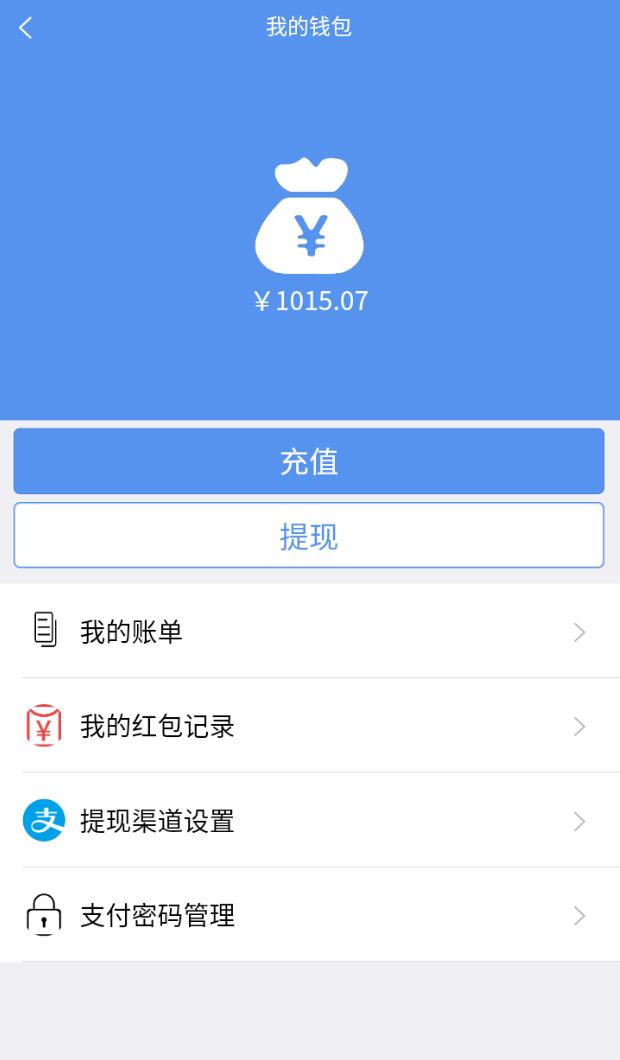Screen dimensions: 620x1060
Task: Open 我的账单 bill list
Action: point(310,631)
